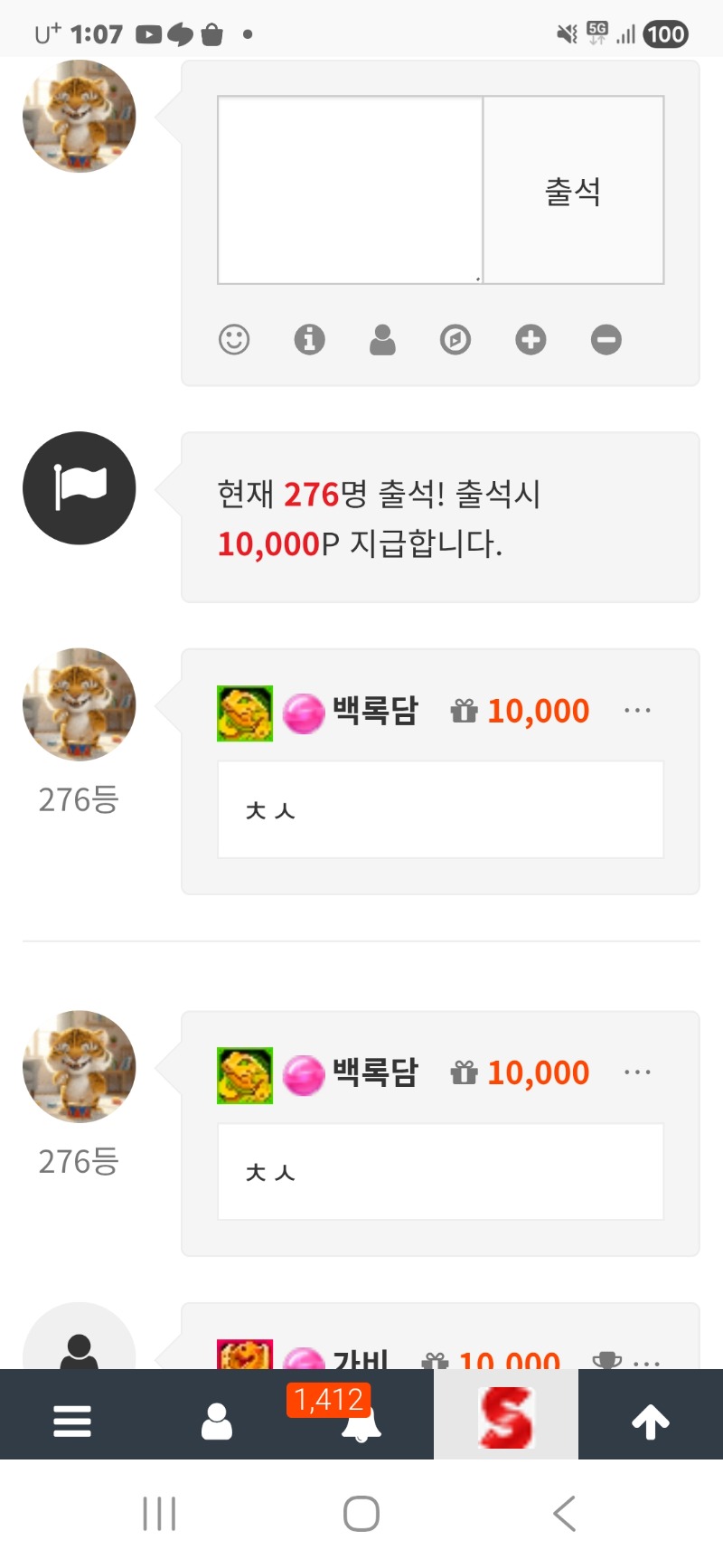Viewport: 723px width, 1568px height.
Task: Tap the red S logo button
Action: tap(505, 1418)
